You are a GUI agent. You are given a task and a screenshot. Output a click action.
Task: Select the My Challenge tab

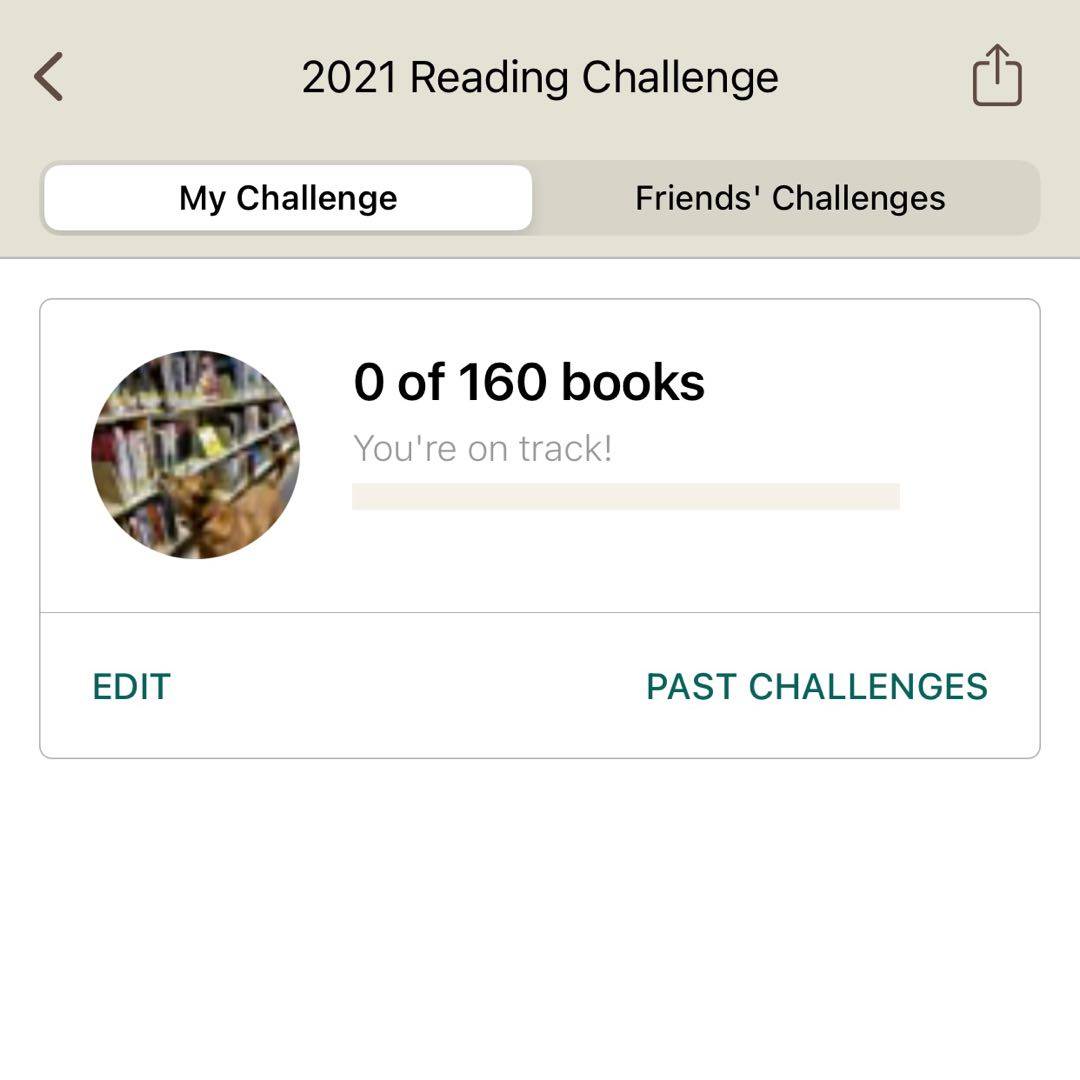tap(288, 198)
